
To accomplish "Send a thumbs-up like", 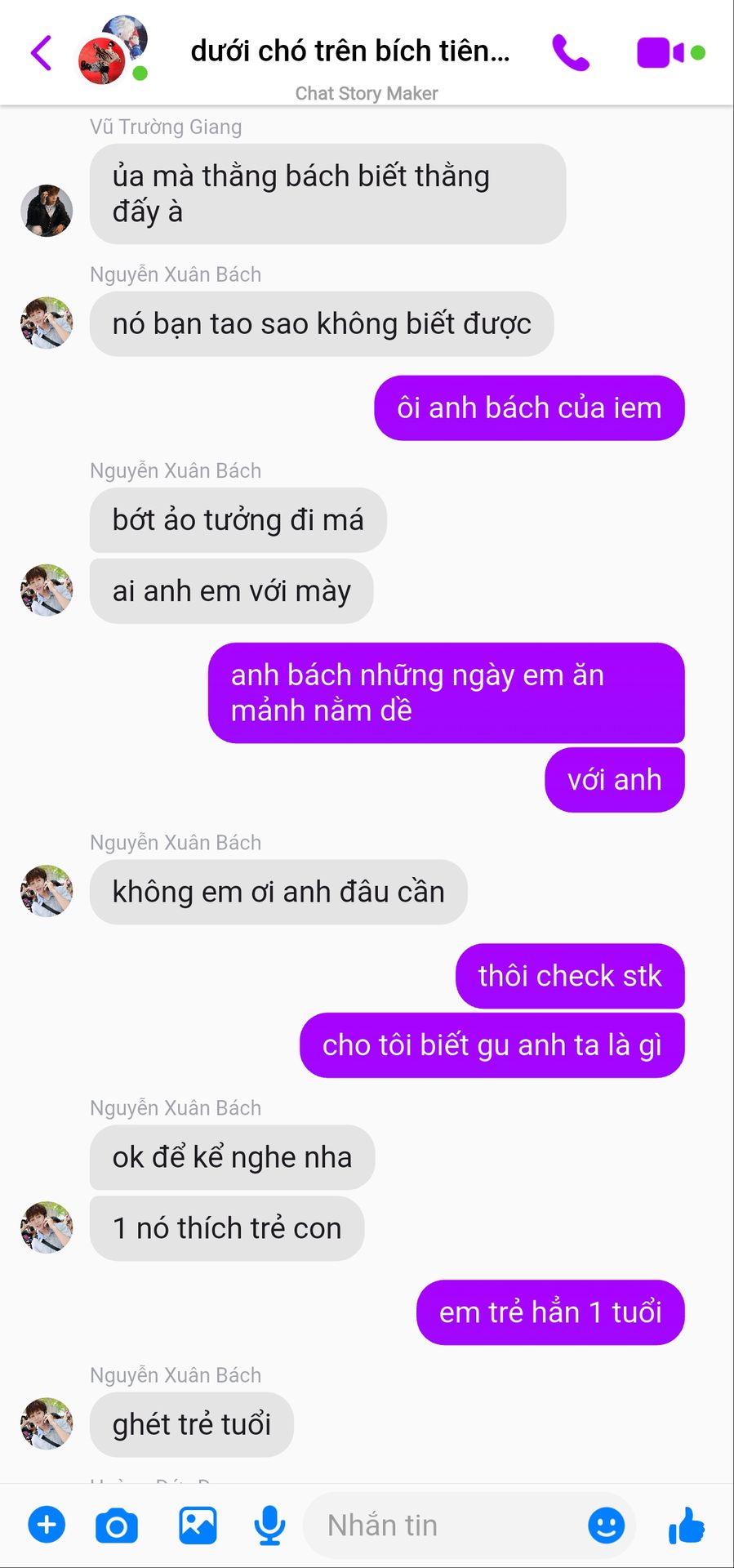I will coord(686,1525).
